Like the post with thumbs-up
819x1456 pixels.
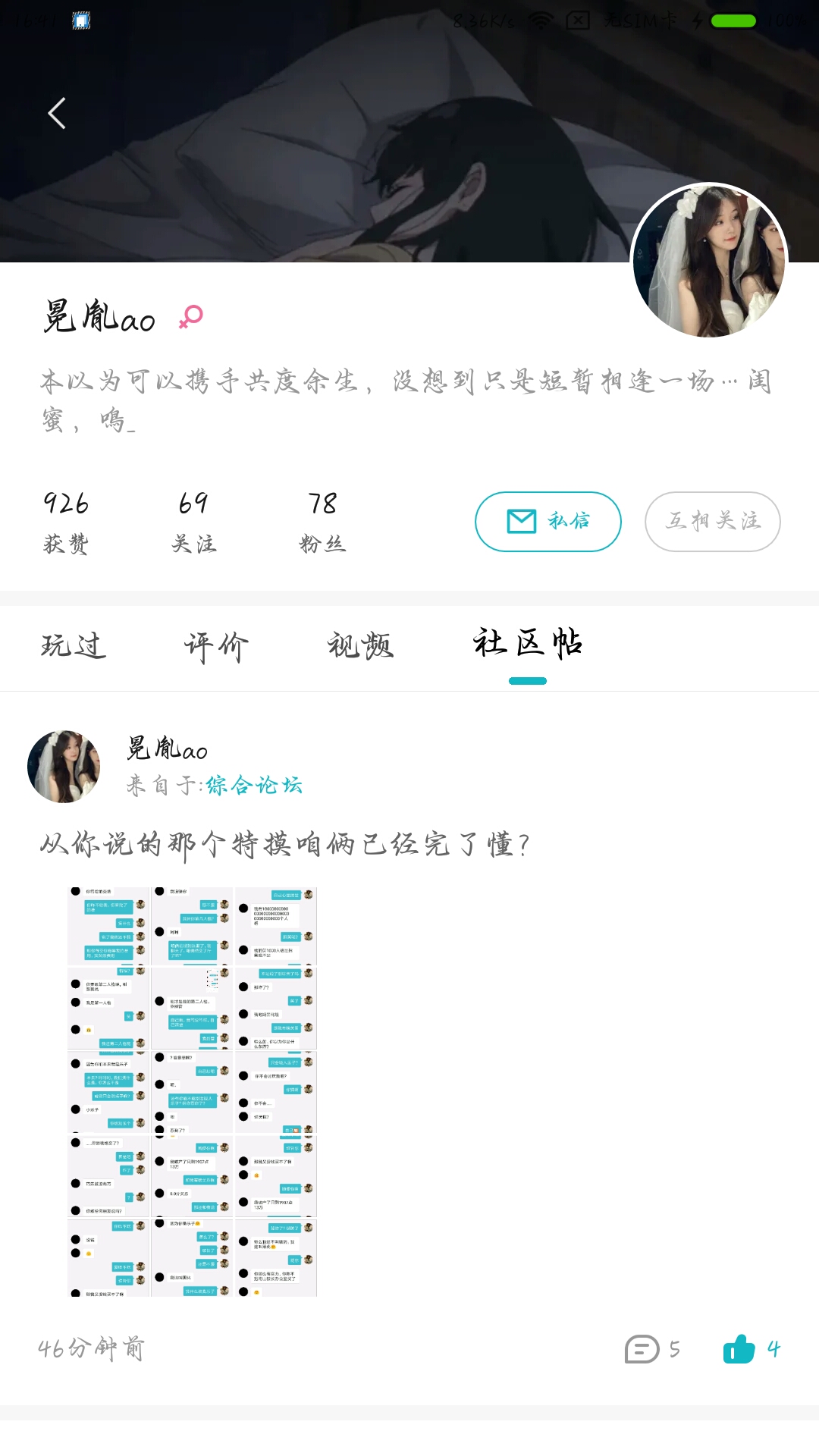point(739,1349)
